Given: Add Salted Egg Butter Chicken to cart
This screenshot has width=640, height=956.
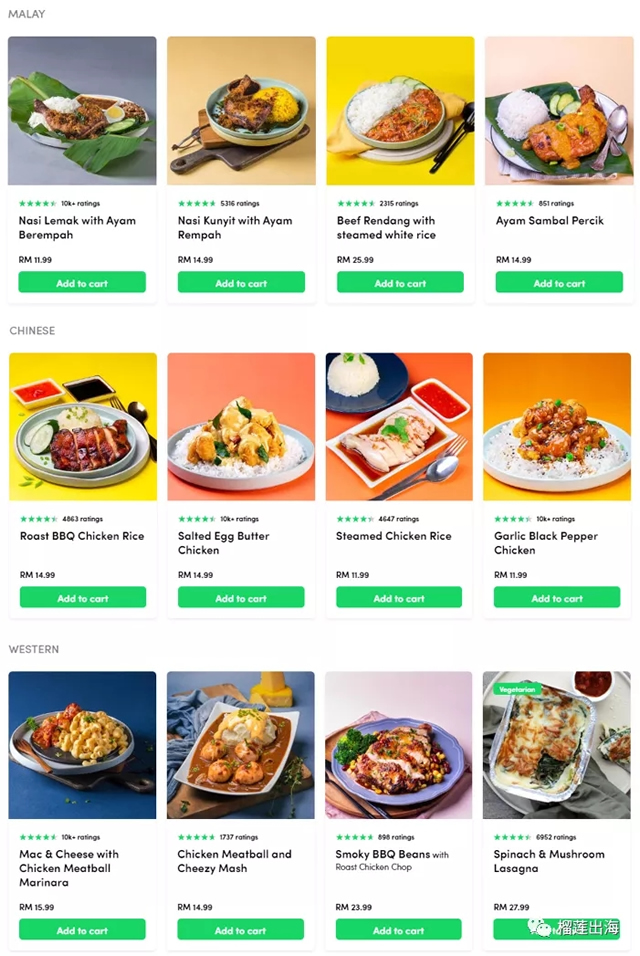Looking at the screenshot, I should [x=241, y=598].
